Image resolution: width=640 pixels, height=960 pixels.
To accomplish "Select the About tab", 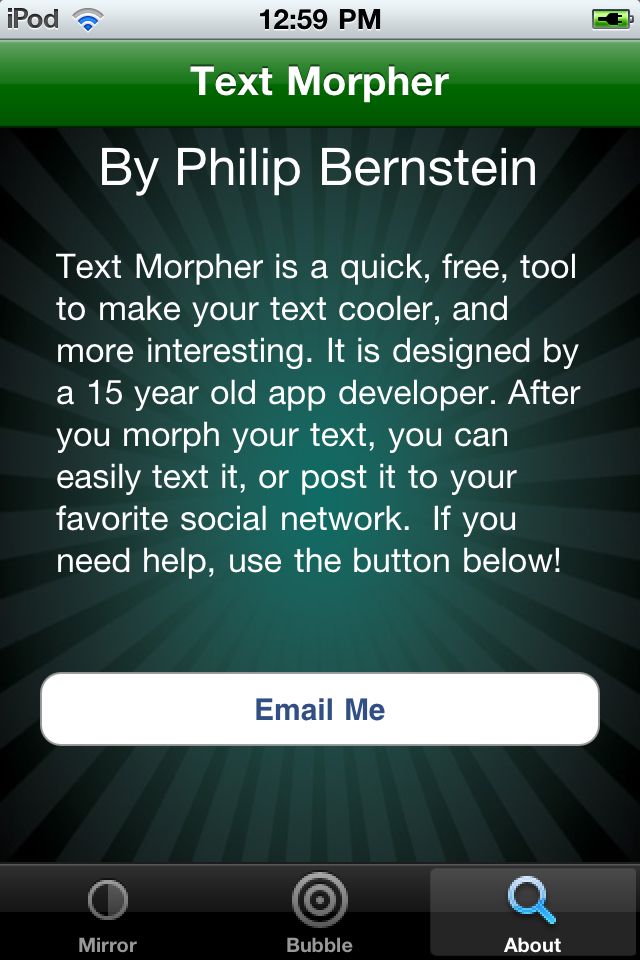I will [x=532, y=912].
